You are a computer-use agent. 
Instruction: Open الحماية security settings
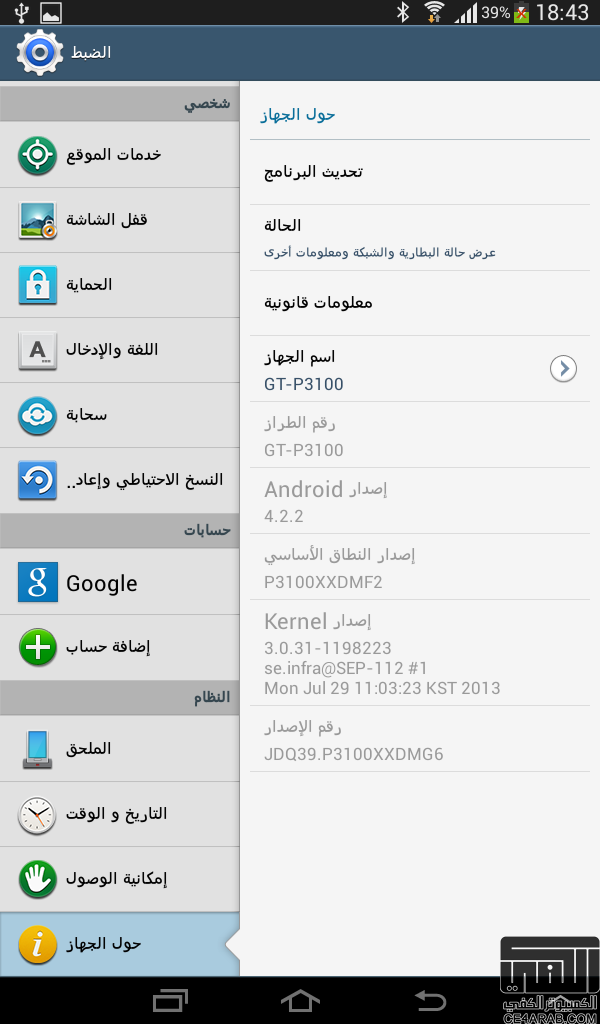pos(120,285)
